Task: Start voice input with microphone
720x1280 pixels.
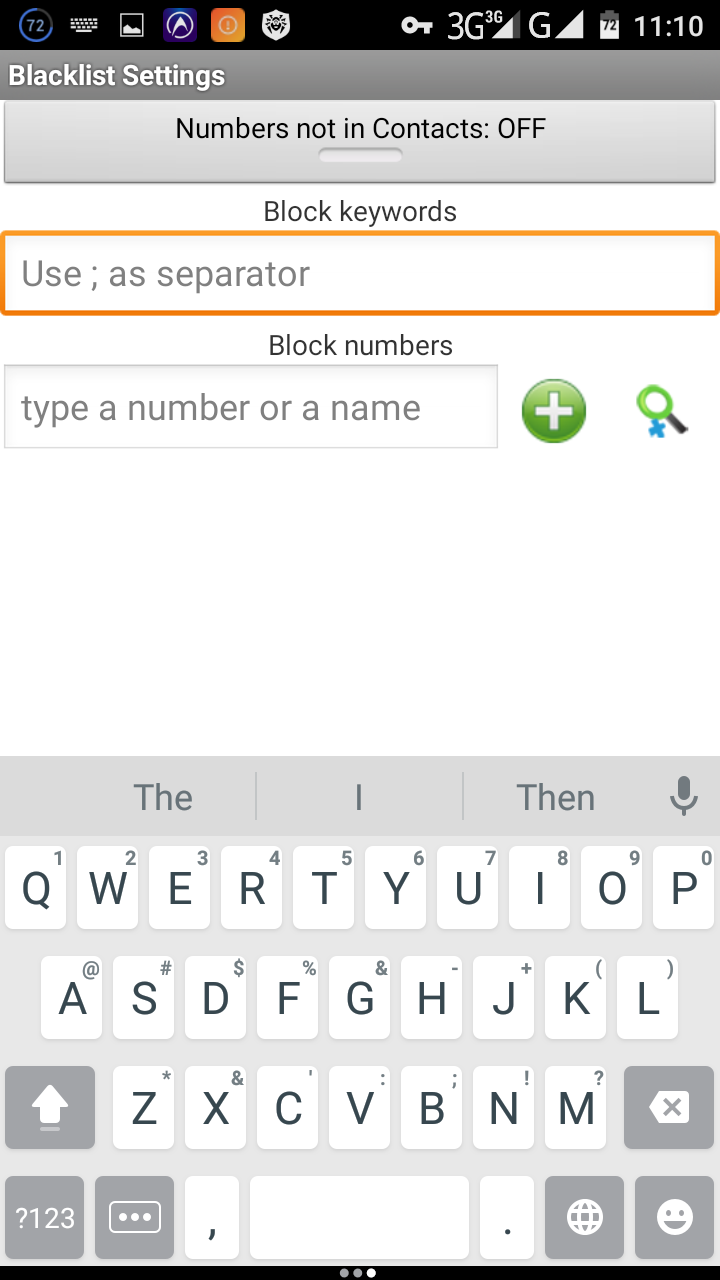Action: [x=684, y=797]
